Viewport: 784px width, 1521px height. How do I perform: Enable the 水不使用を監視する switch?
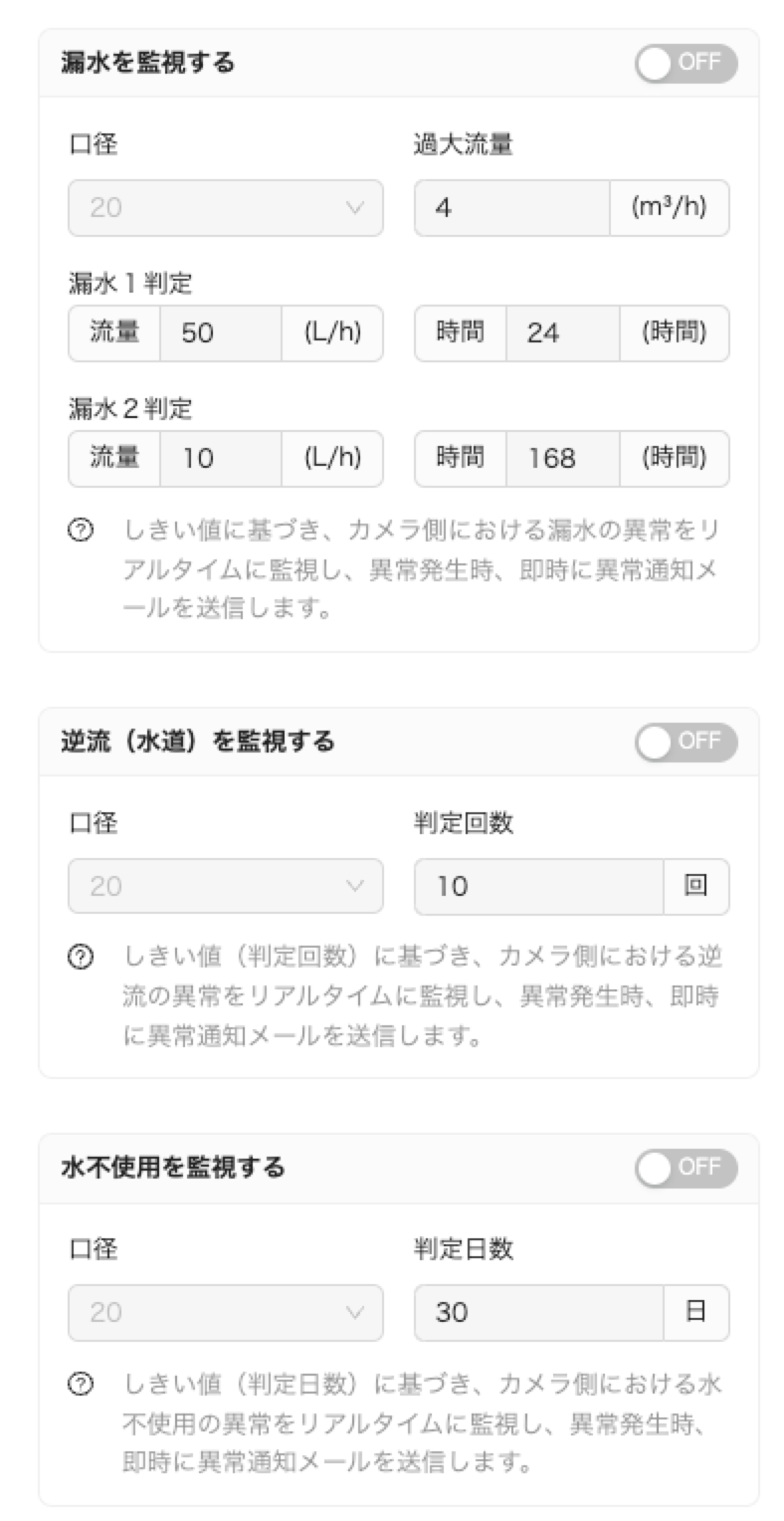pyautogui.click(x=686, y=1169)
